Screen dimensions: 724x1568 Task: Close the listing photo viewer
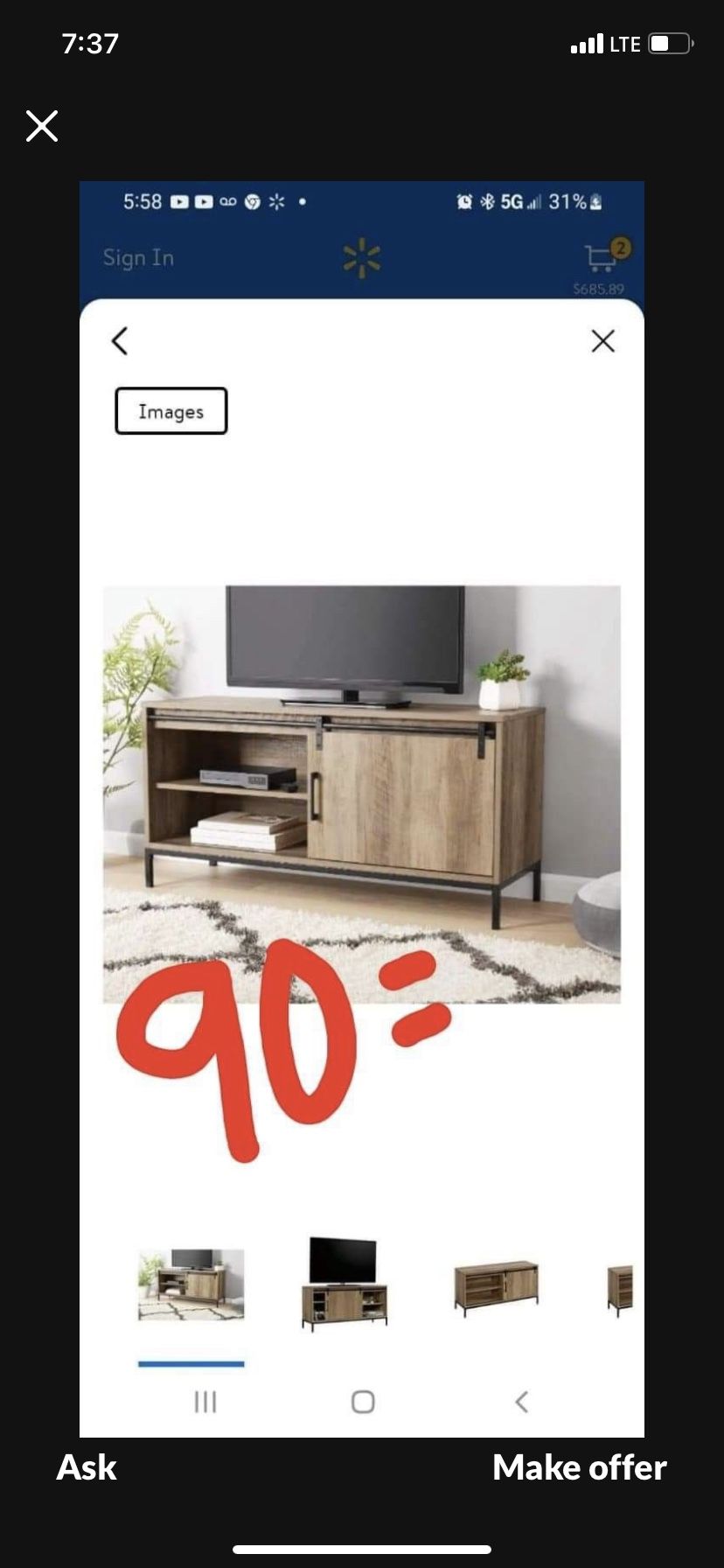(42, 126)
